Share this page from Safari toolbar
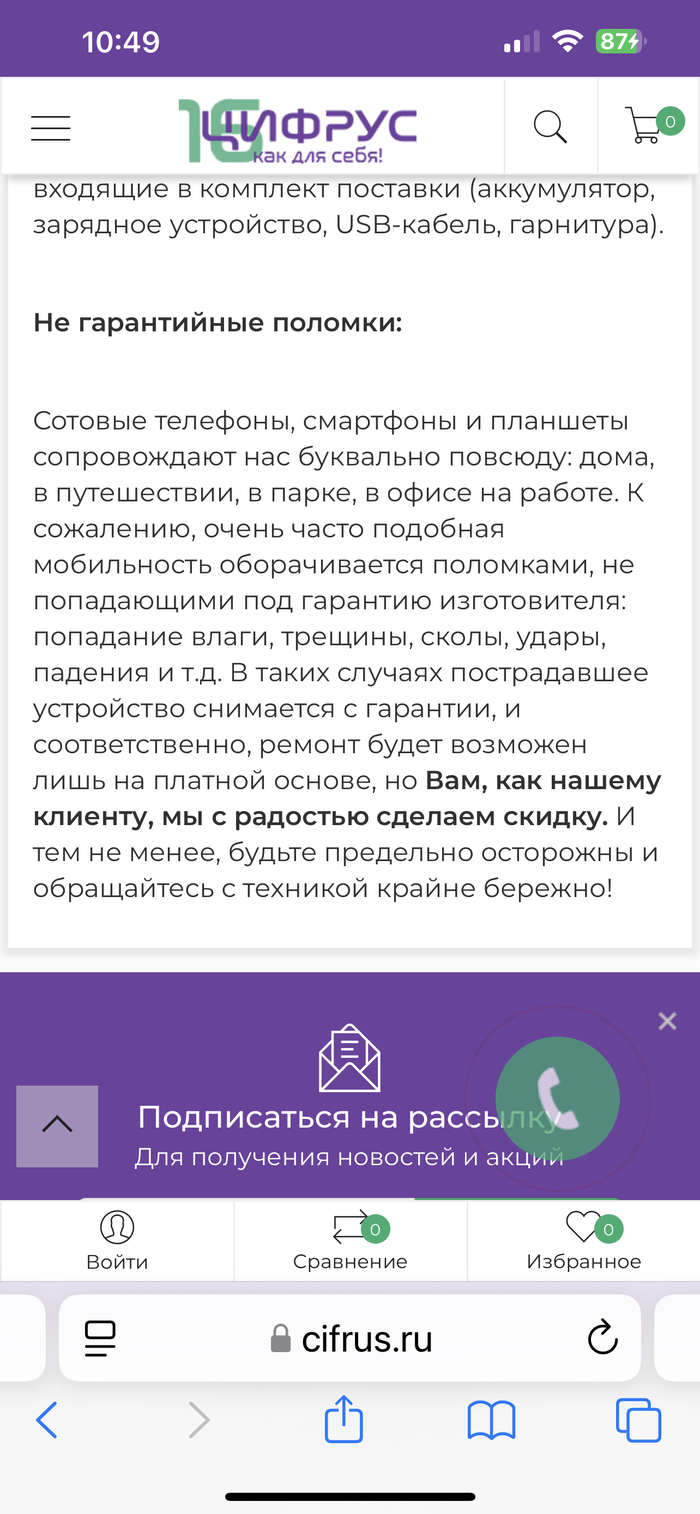Screen dimensions: 700x1514 coord(343,1420)
